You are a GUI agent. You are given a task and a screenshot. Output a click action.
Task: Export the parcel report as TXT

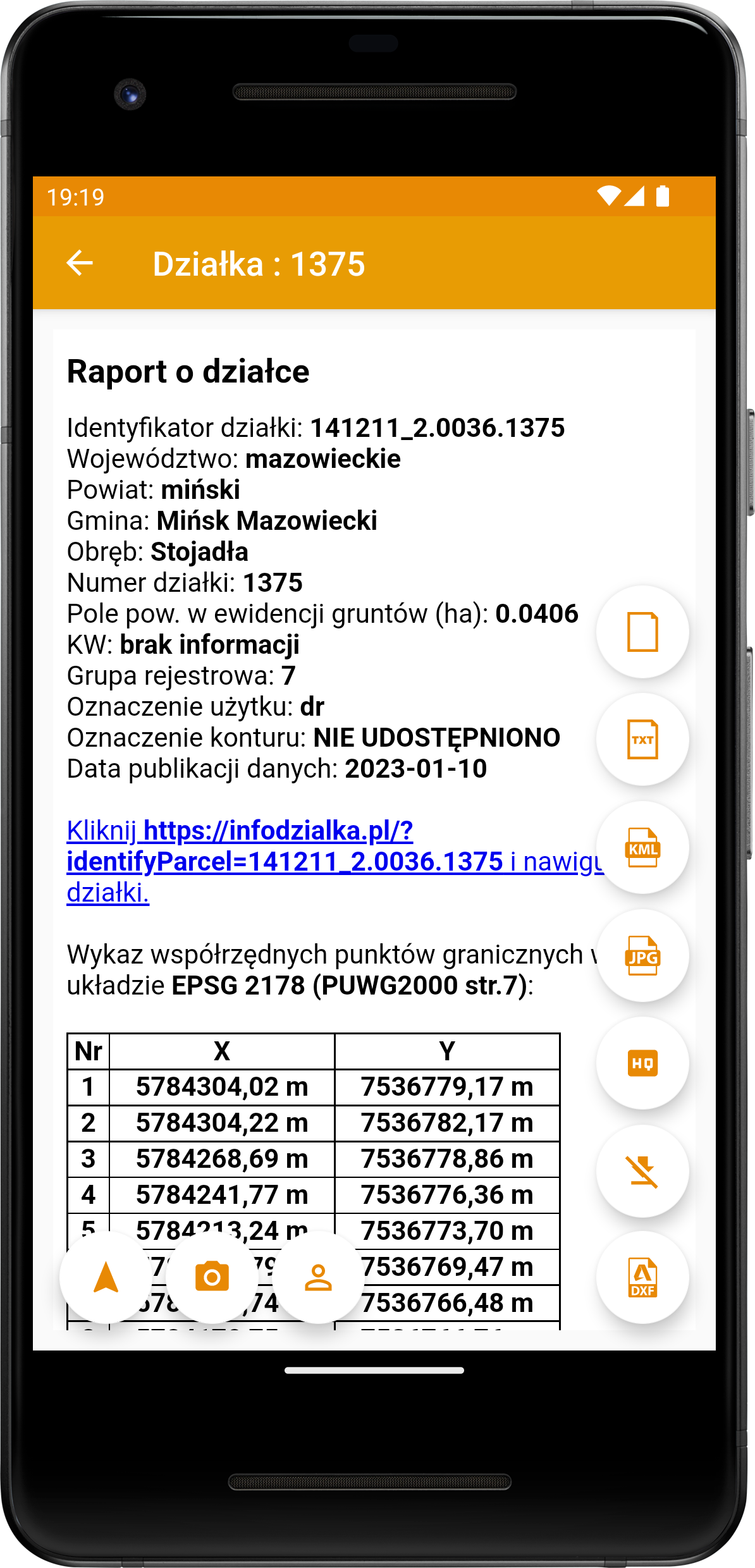(642, 739)
